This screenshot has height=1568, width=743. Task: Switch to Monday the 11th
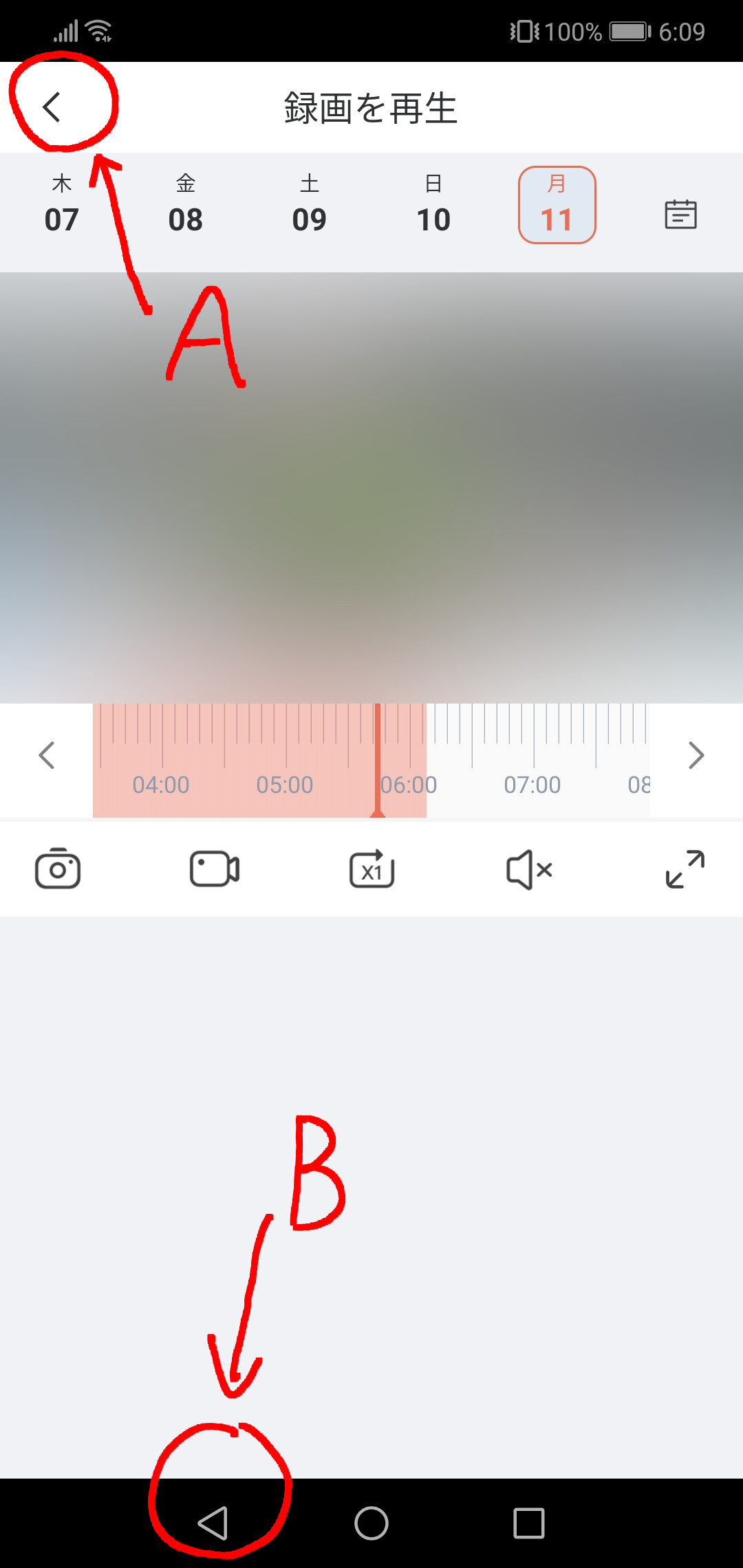click(557, 205)
